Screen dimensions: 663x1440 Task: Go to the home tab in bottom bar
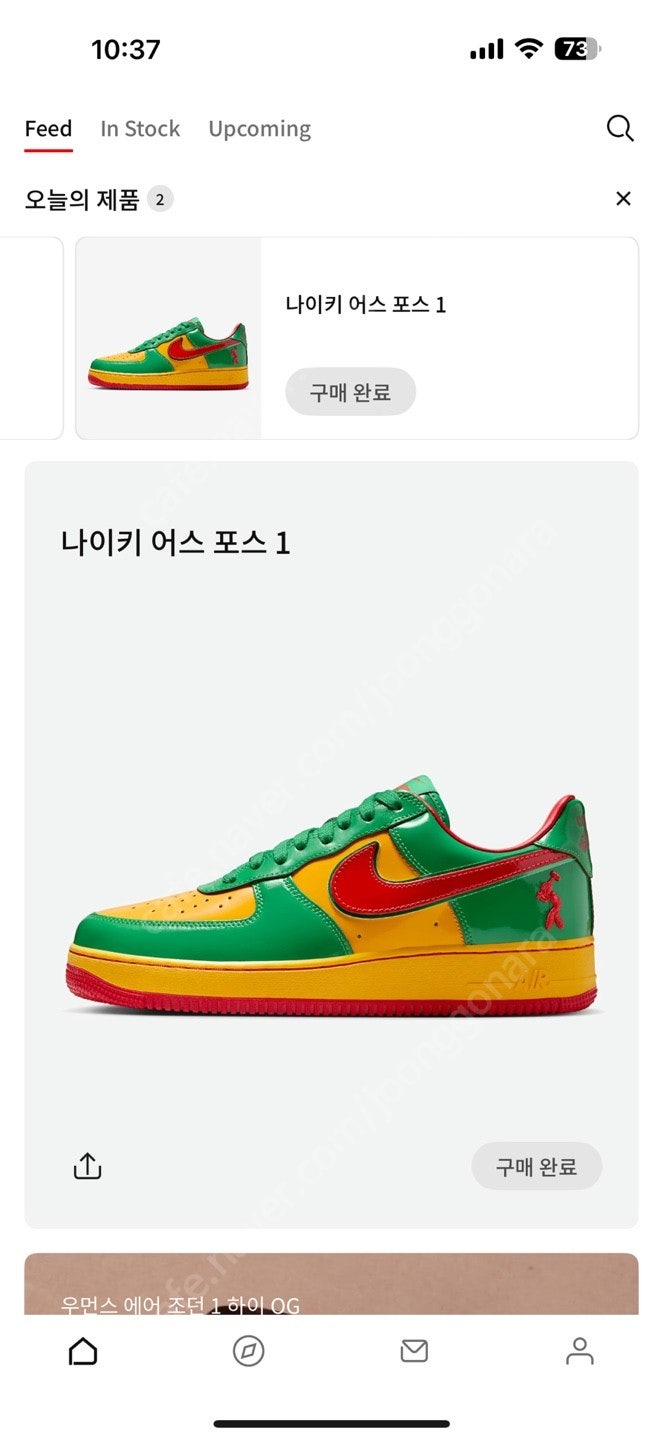(x=83, y=1352)
